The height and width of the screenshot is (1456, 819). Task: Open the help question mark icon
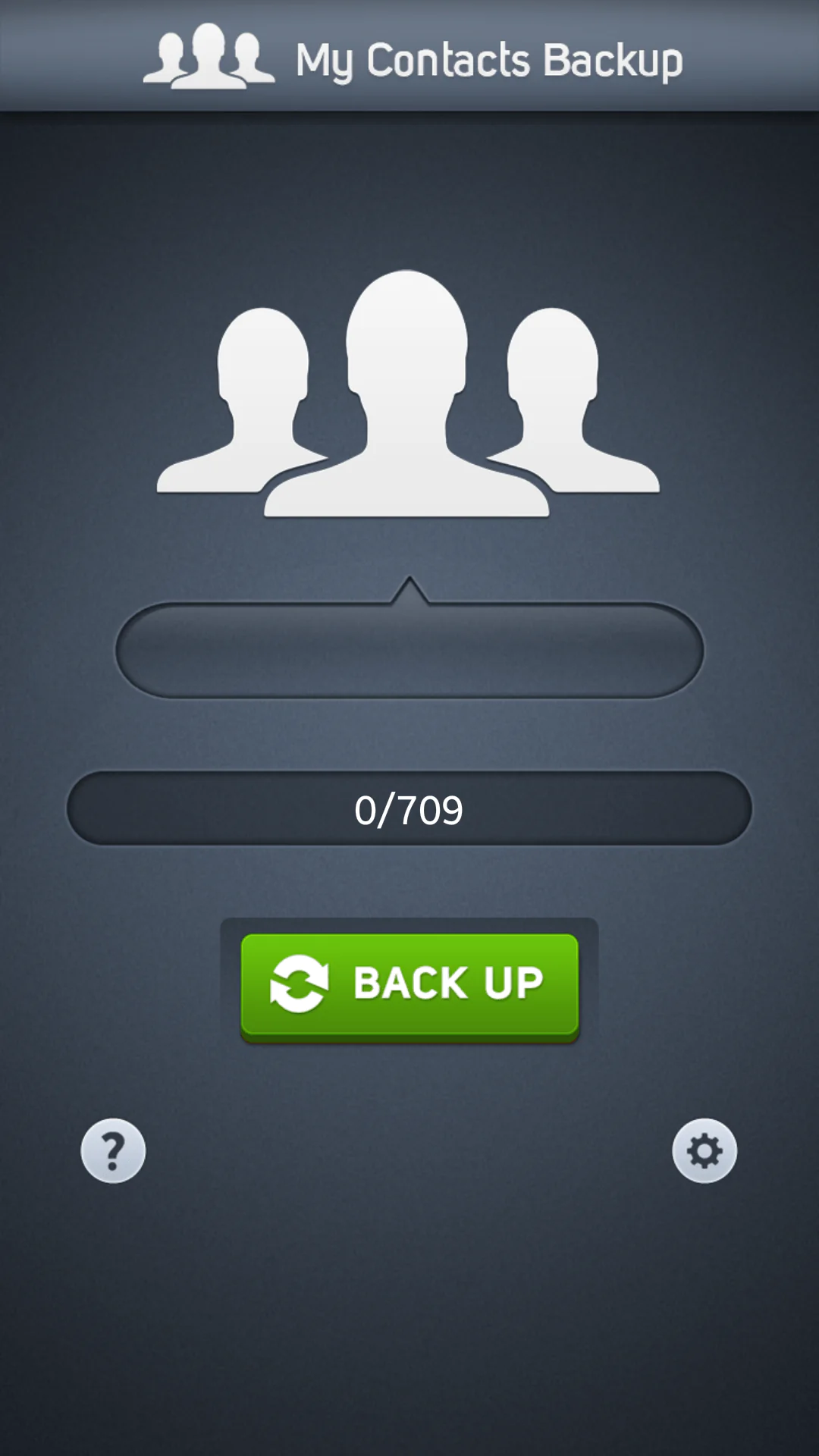click(x=113, y=1150)
